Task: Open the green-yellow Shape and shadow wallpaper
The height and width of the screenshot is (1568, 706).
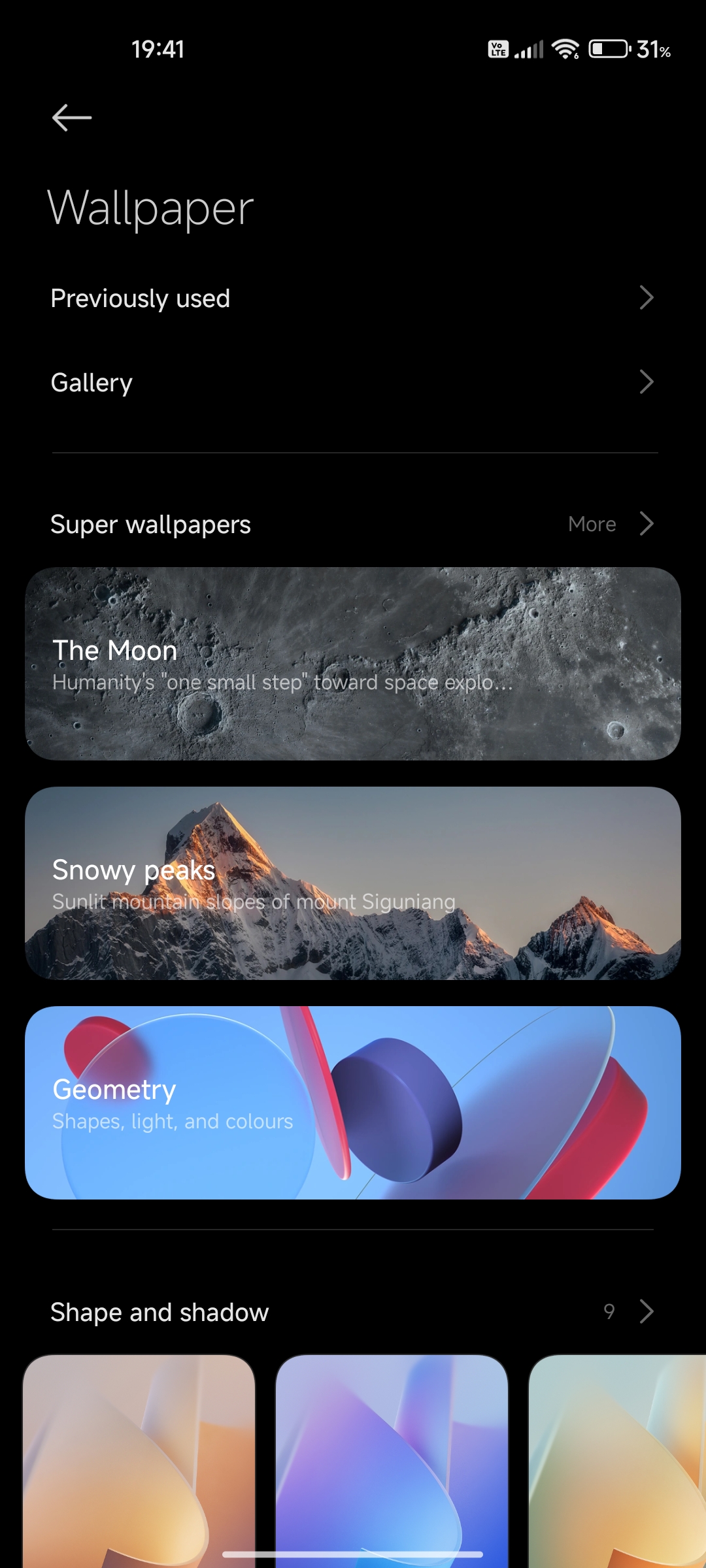Action: [617, 1461]
